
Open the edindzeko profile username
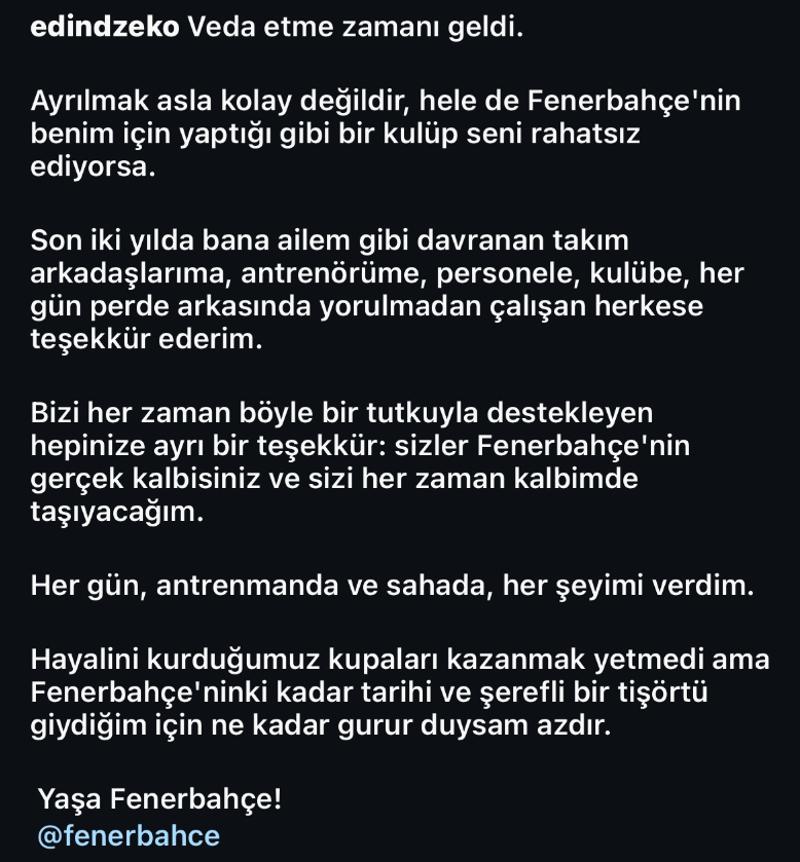pyautogui.click(x=105, y=26)
